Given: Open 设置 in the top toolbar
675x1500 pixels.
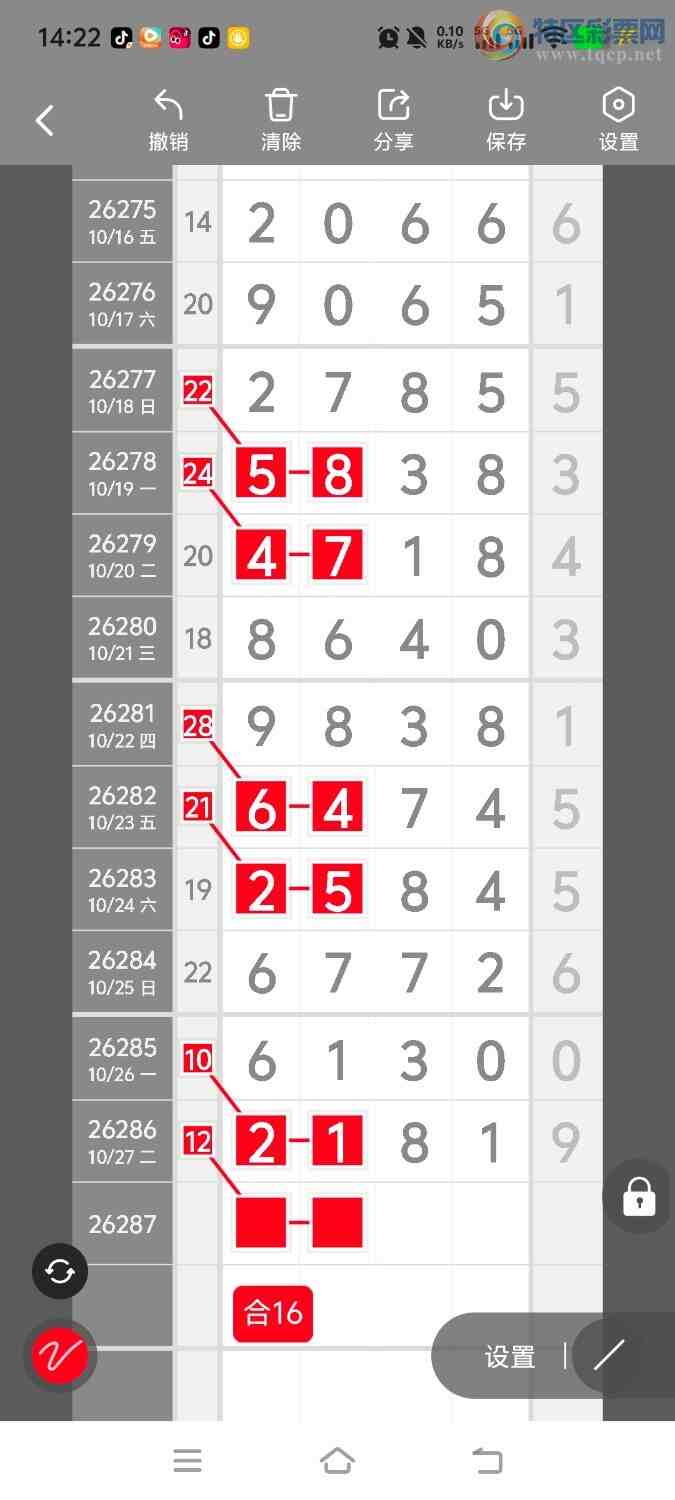Looking at the screenshot, I should click(x=618, y=121).
